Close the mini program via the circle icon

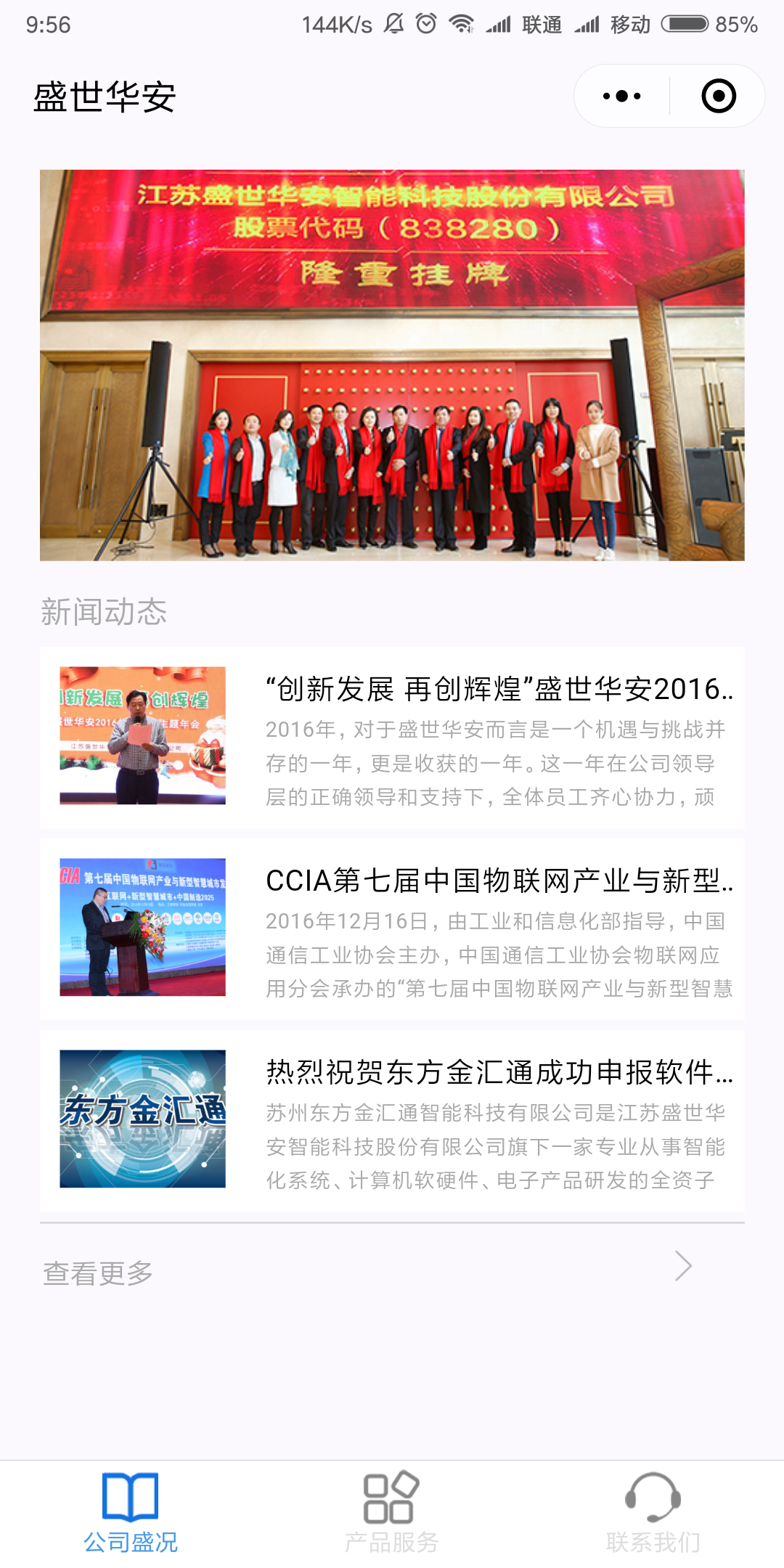coord(719,96)
